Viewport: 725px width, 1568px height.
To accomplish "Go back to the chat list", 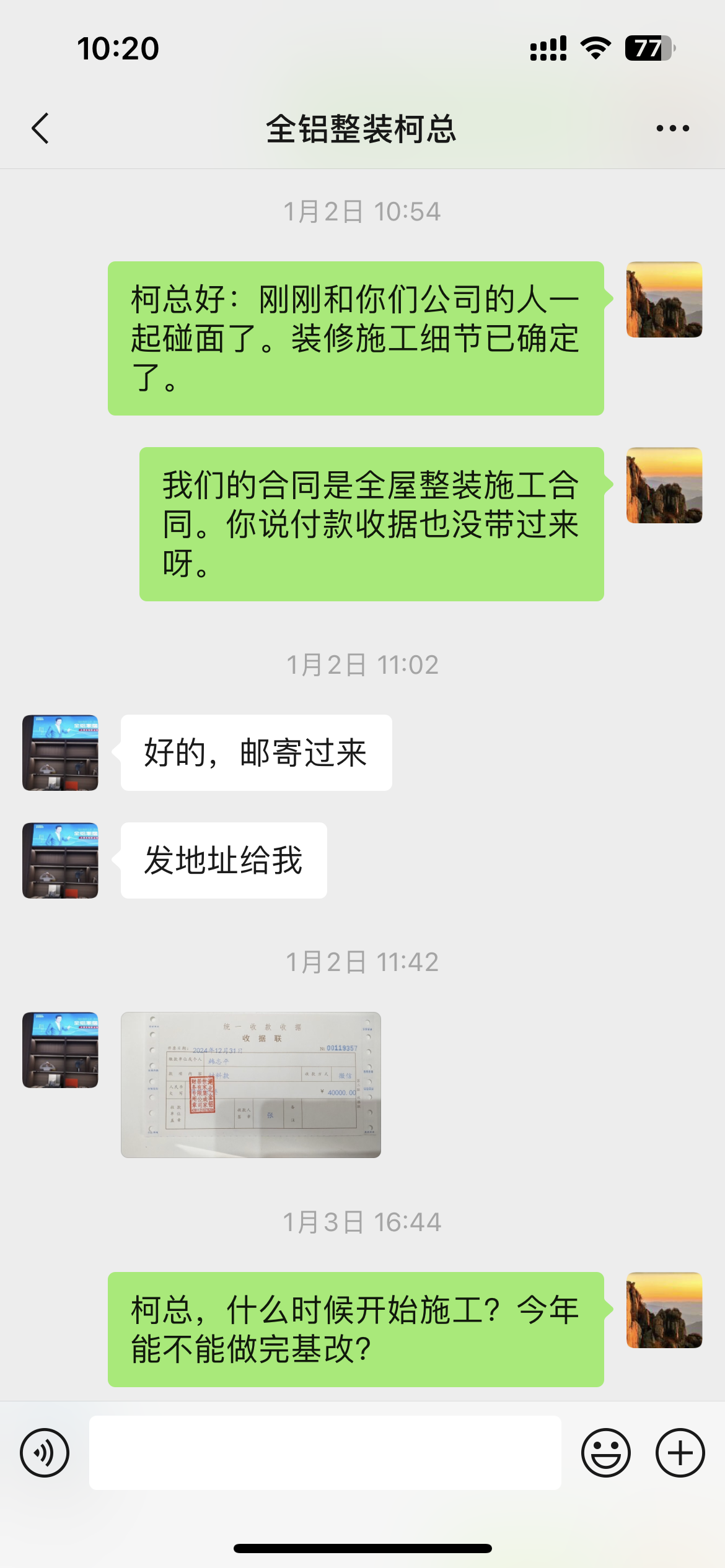I will [x=41, y=129].
